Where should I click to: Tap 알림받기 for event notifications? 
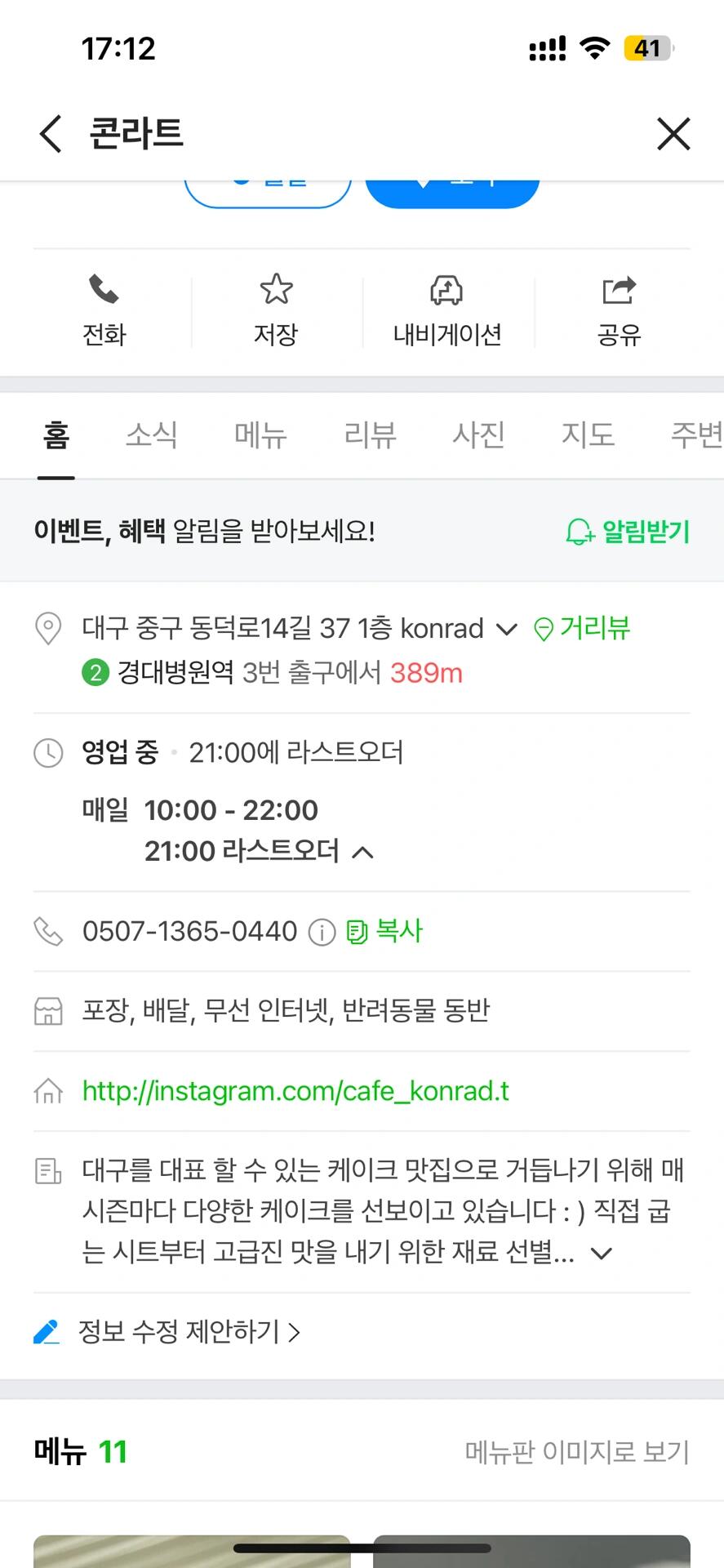click(627, 532)
